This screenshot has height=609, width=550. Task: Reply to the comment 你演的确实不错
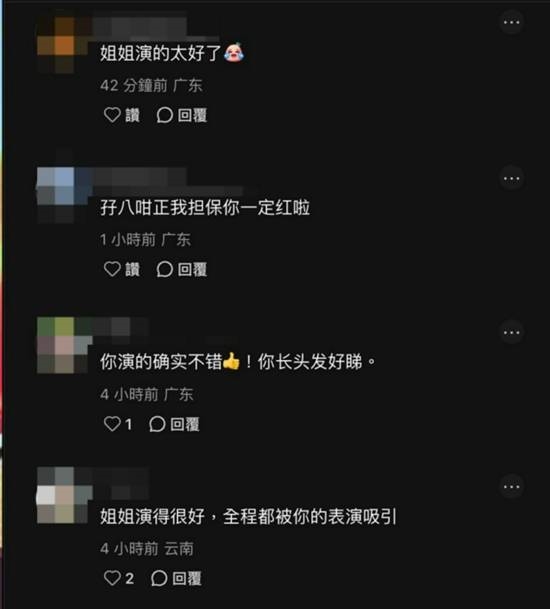click(174, 424)
